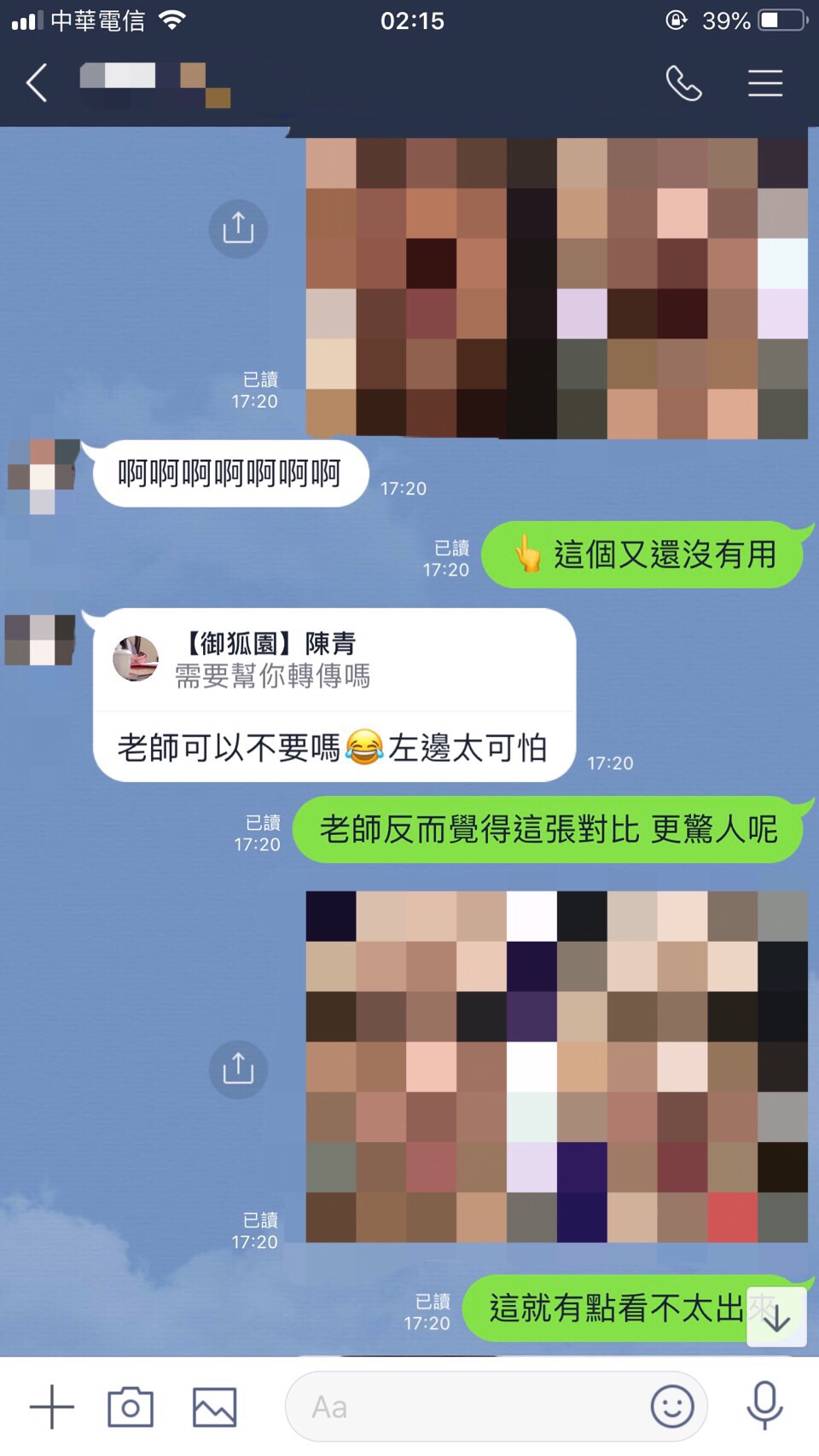Open the photo gallery picker
The width and height of the screenshot is (819, 1456).
214,1407
